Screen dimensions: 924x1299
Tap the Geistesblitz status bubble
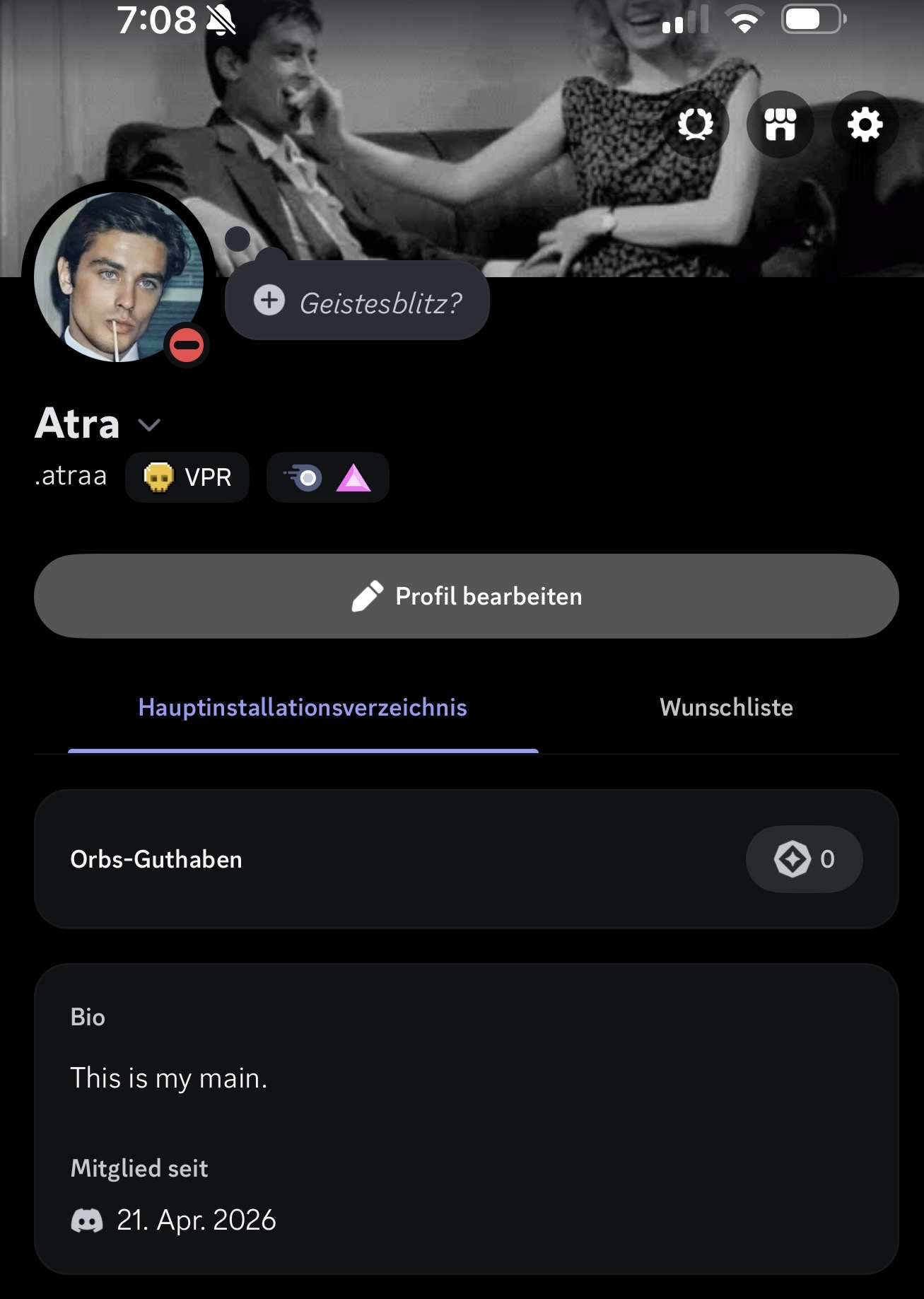tap(357, 301)
